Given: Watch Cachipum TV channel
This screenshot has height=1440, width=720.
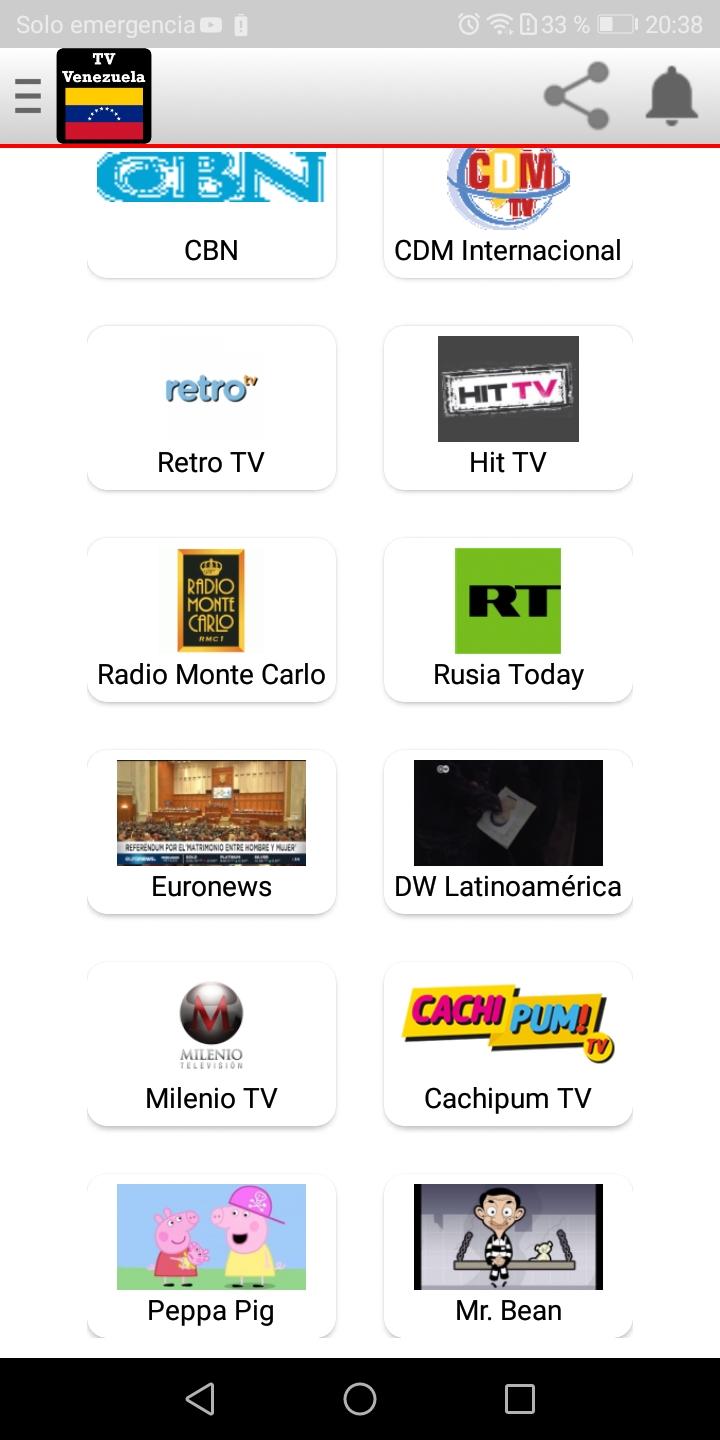Looking at the screenshot, I should 508,1044.
